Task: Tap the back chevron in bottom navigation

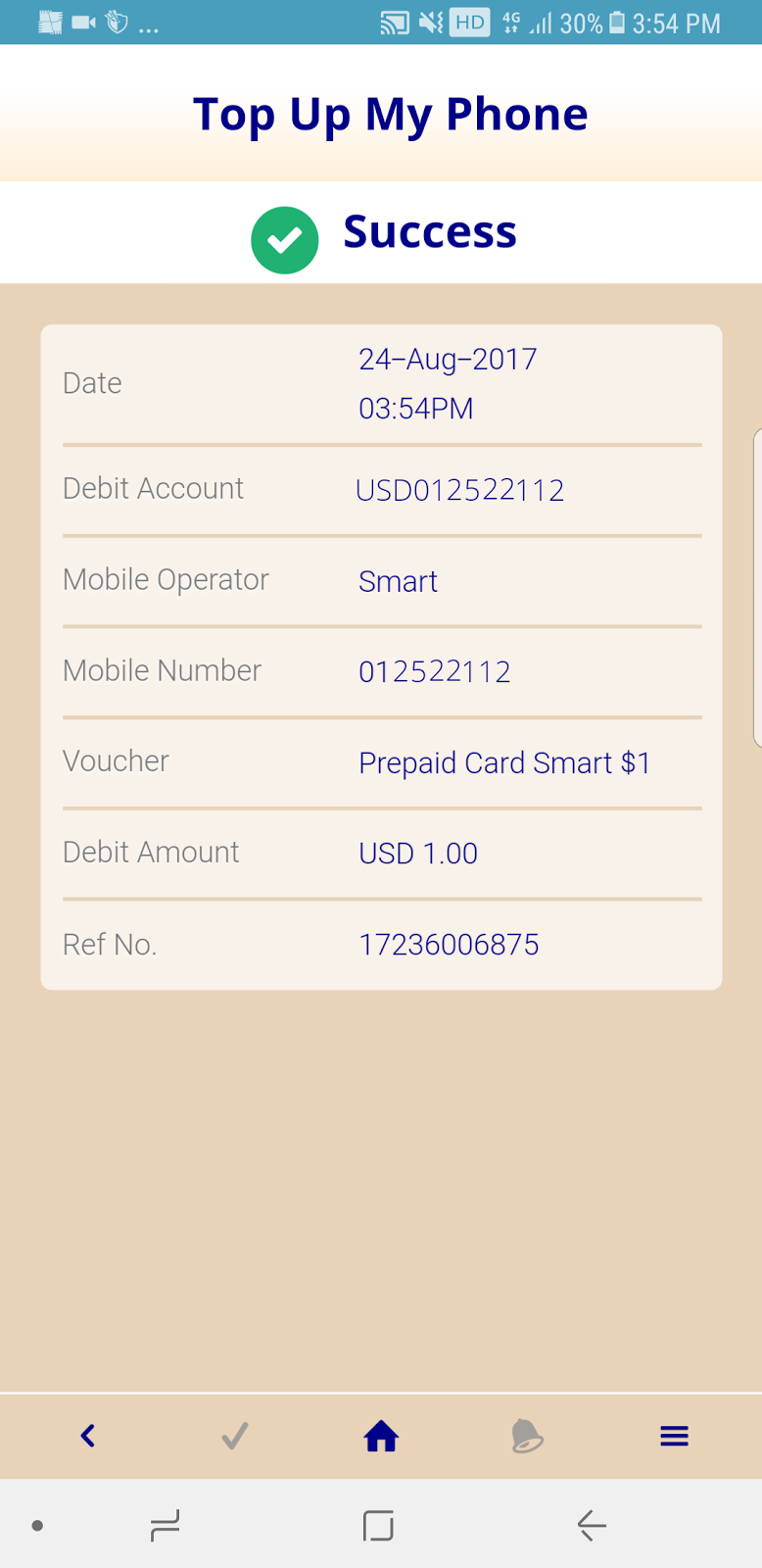Action: [x=87, y=1436]
